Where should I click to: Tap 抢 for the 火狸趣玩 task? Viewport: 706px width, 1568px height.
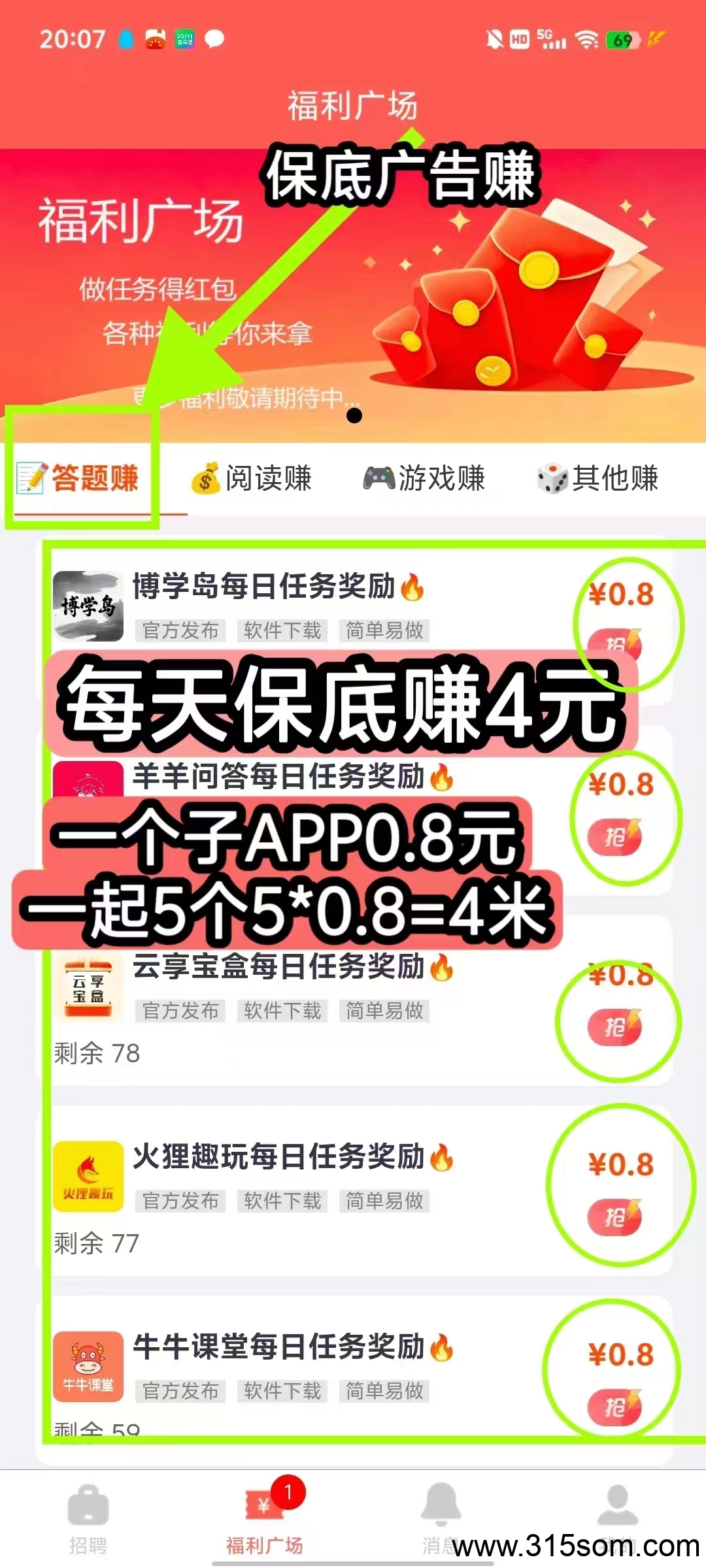[x=614, y=1217]
